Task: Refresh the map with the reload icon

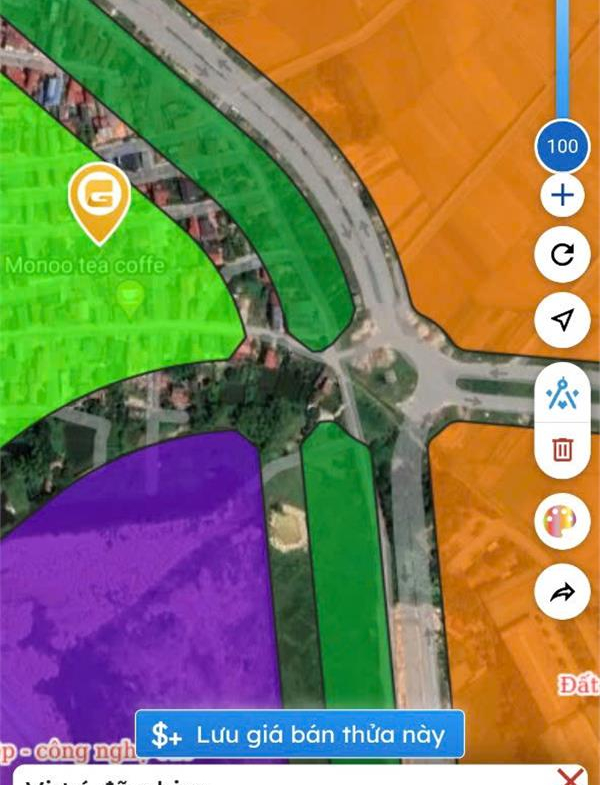Action: 562,255
